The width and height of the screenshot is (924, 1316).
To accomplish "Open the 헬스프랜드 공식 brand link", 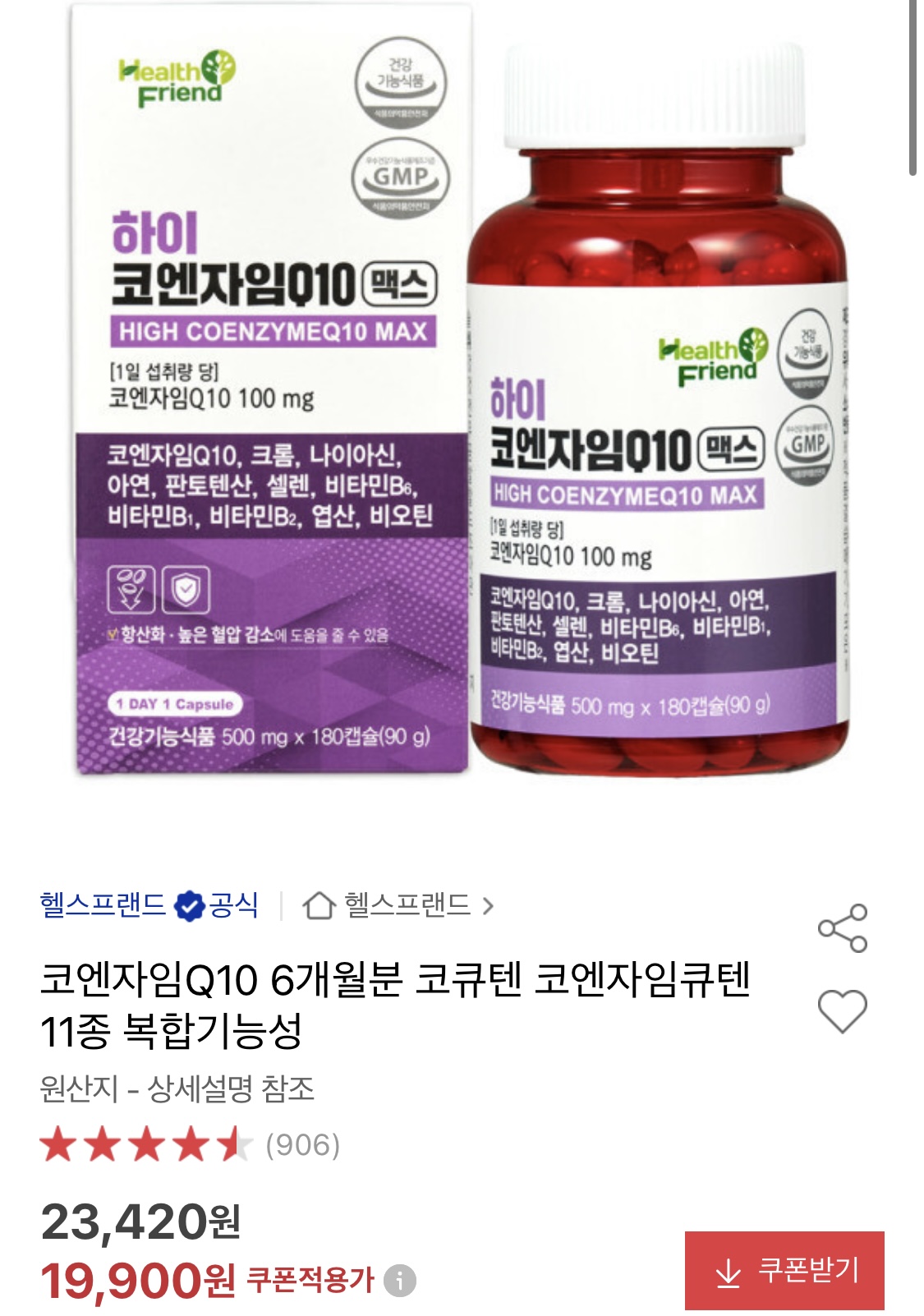I will coord(149,905).
